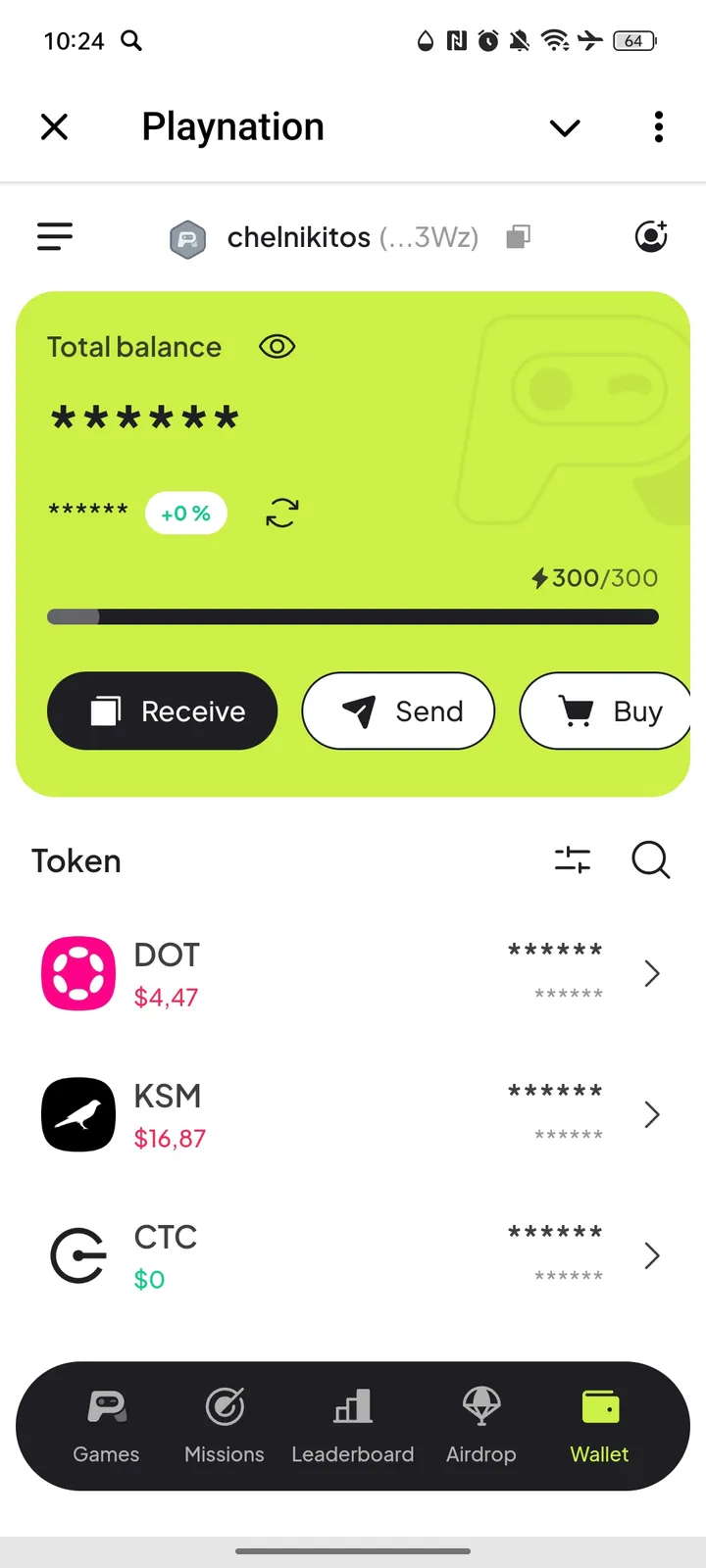Open the three-dot overflow menu
This screenshot has height=1568, width=706.
658,127
